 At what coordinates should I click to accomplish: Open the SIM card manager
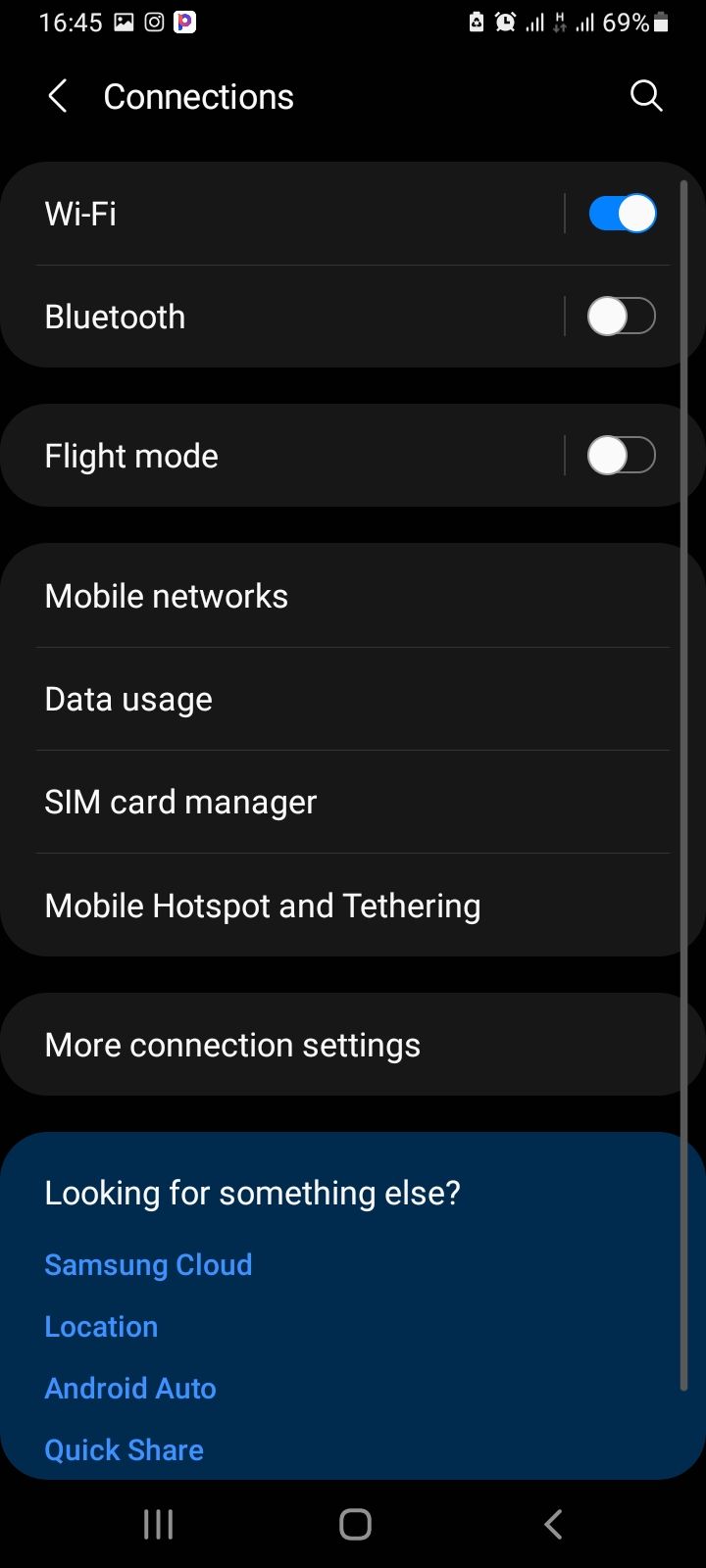[180, 802]
